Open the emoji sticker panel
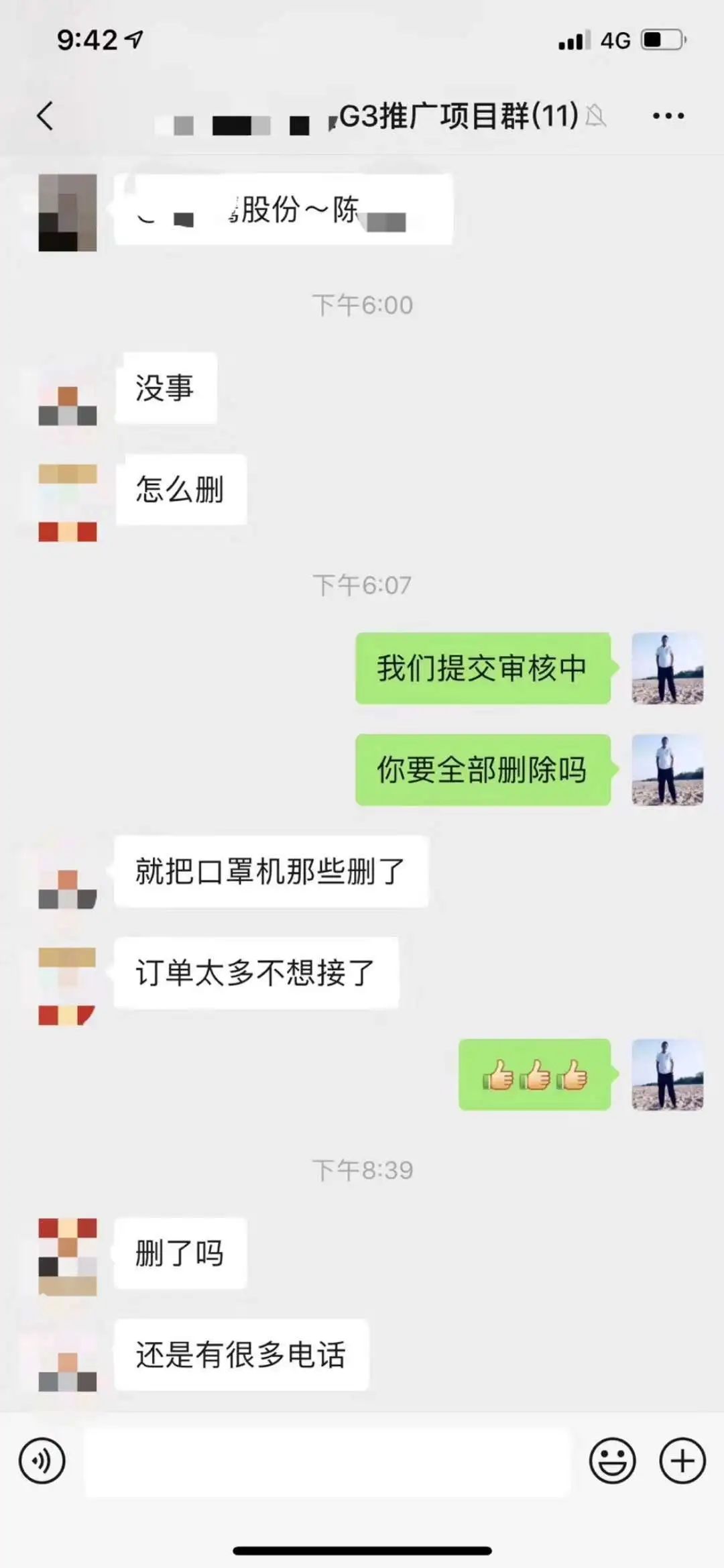Viewport: 724px width, 1568px height. click(612, 1460)
